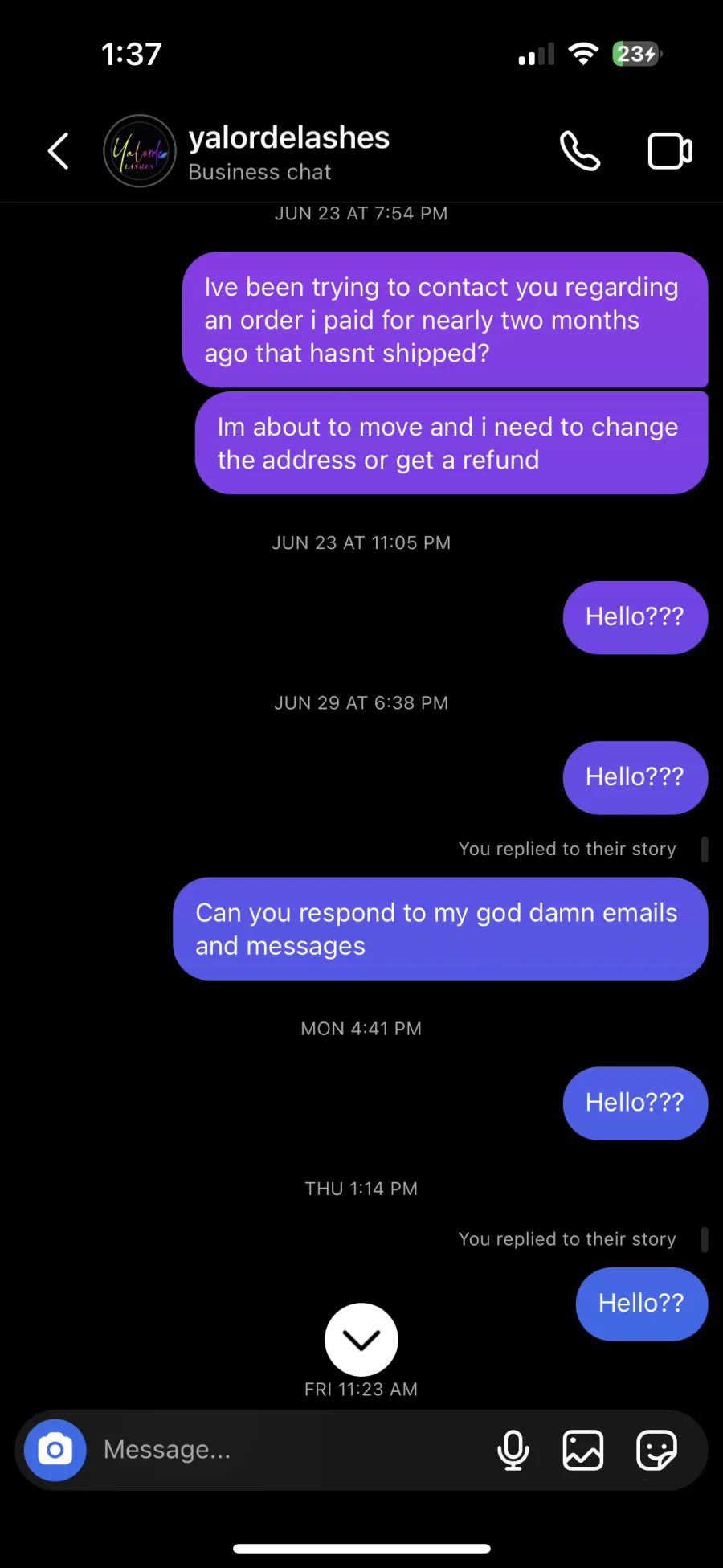Start a video call with yalordelashes

click(x=670, y=151)
